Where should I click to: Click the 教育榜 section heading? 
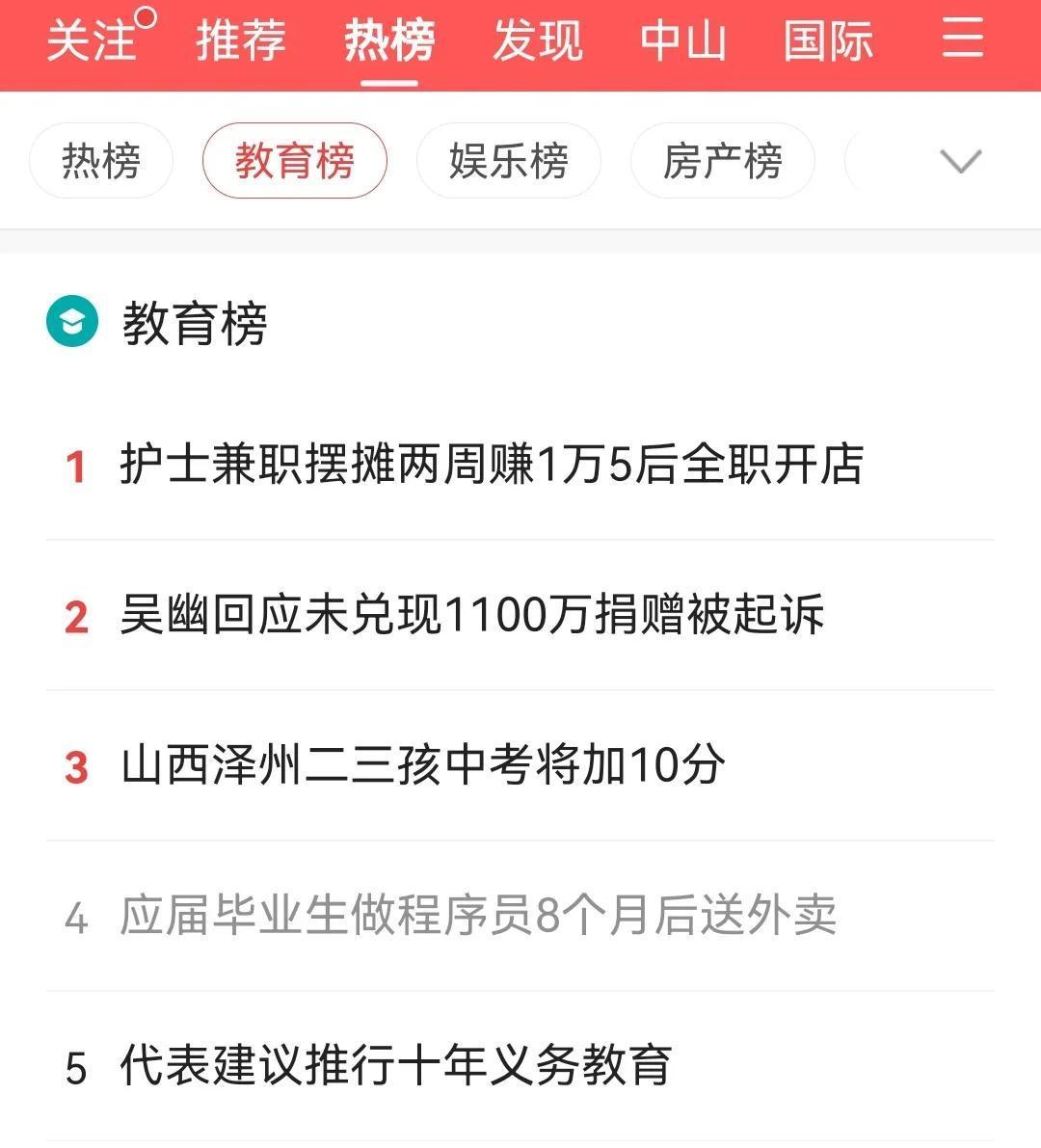(x=194, y=326)
